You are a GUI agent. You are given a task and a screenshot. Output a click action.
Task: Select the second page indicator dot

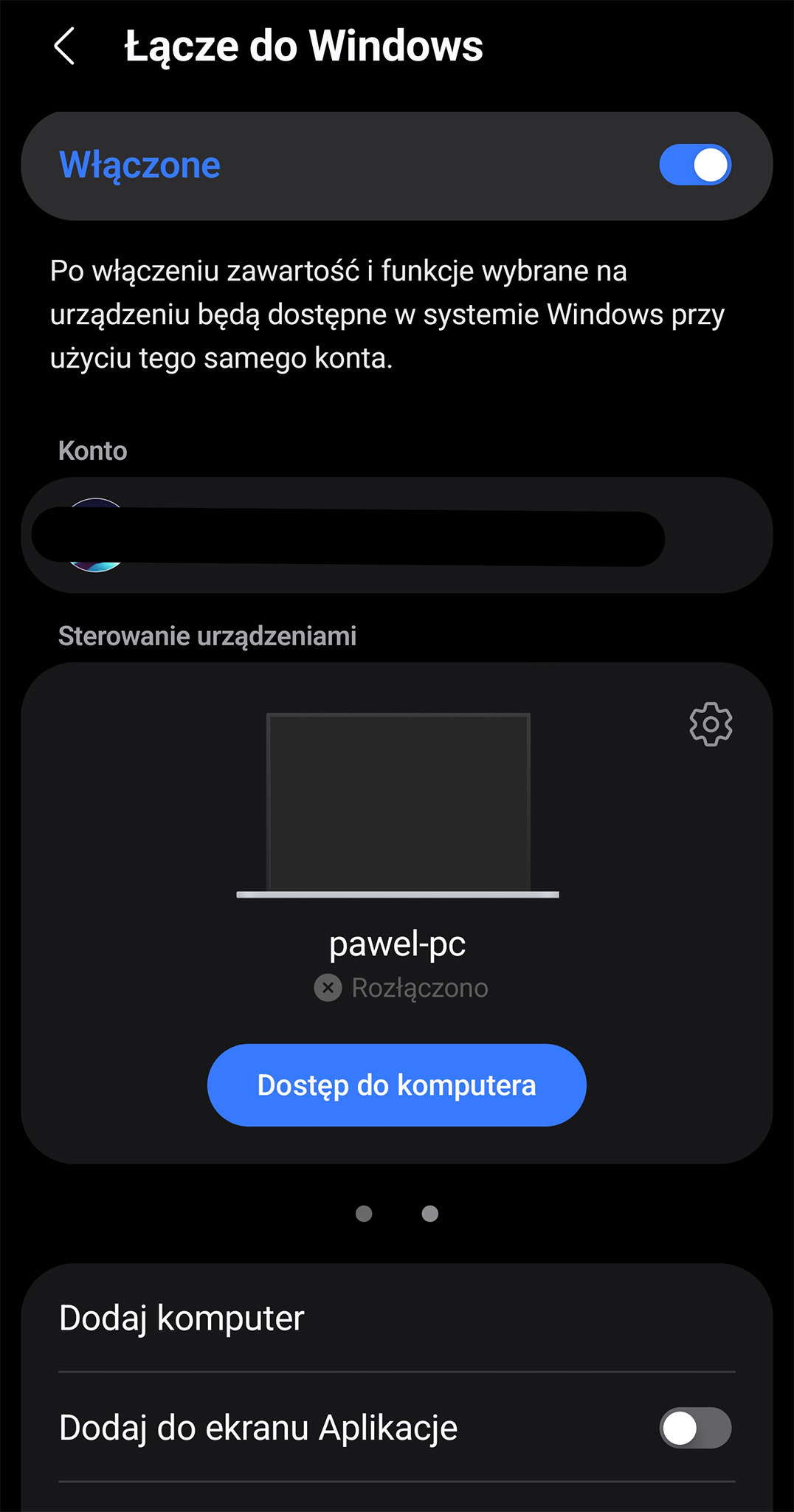pyautogui.click(x=430, y=1214)
